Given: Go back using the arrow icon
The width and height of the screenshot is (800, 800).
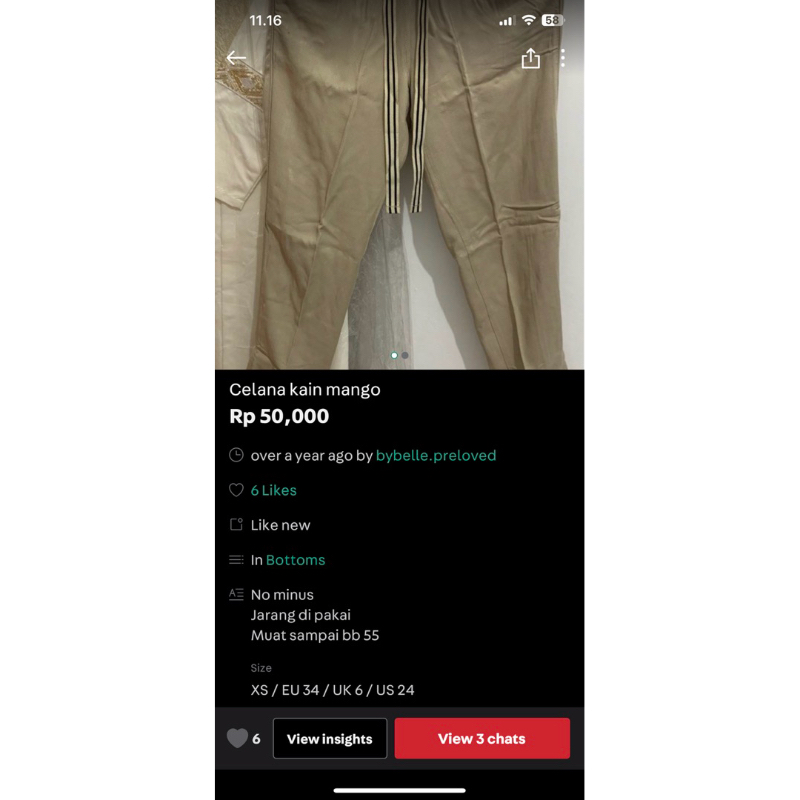Looking at the screenshot, I should (236, 58).
